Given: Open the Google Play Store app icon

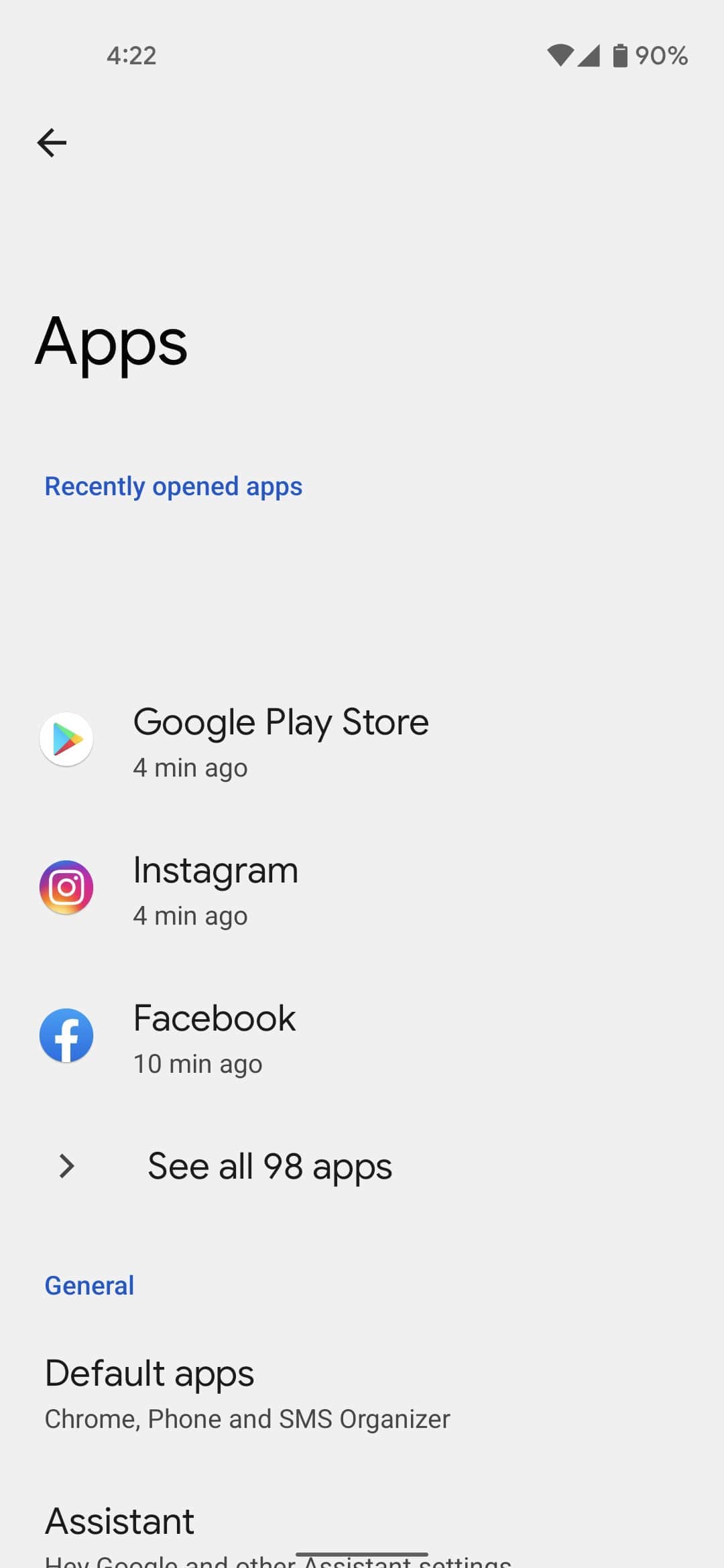Looking at the screenshot, I should pyautogui.click(x=66, y=740).
